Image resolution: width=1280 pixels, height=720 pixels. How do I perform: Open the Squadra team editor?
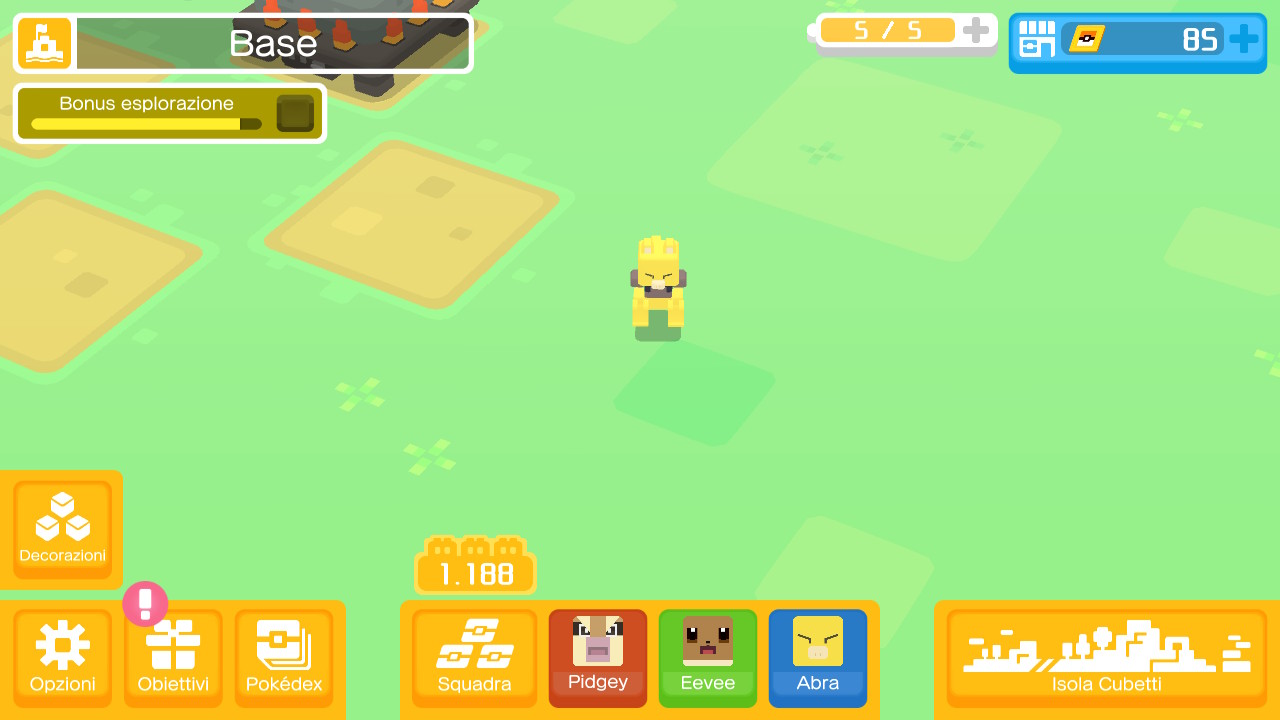[x=474, y=658]
